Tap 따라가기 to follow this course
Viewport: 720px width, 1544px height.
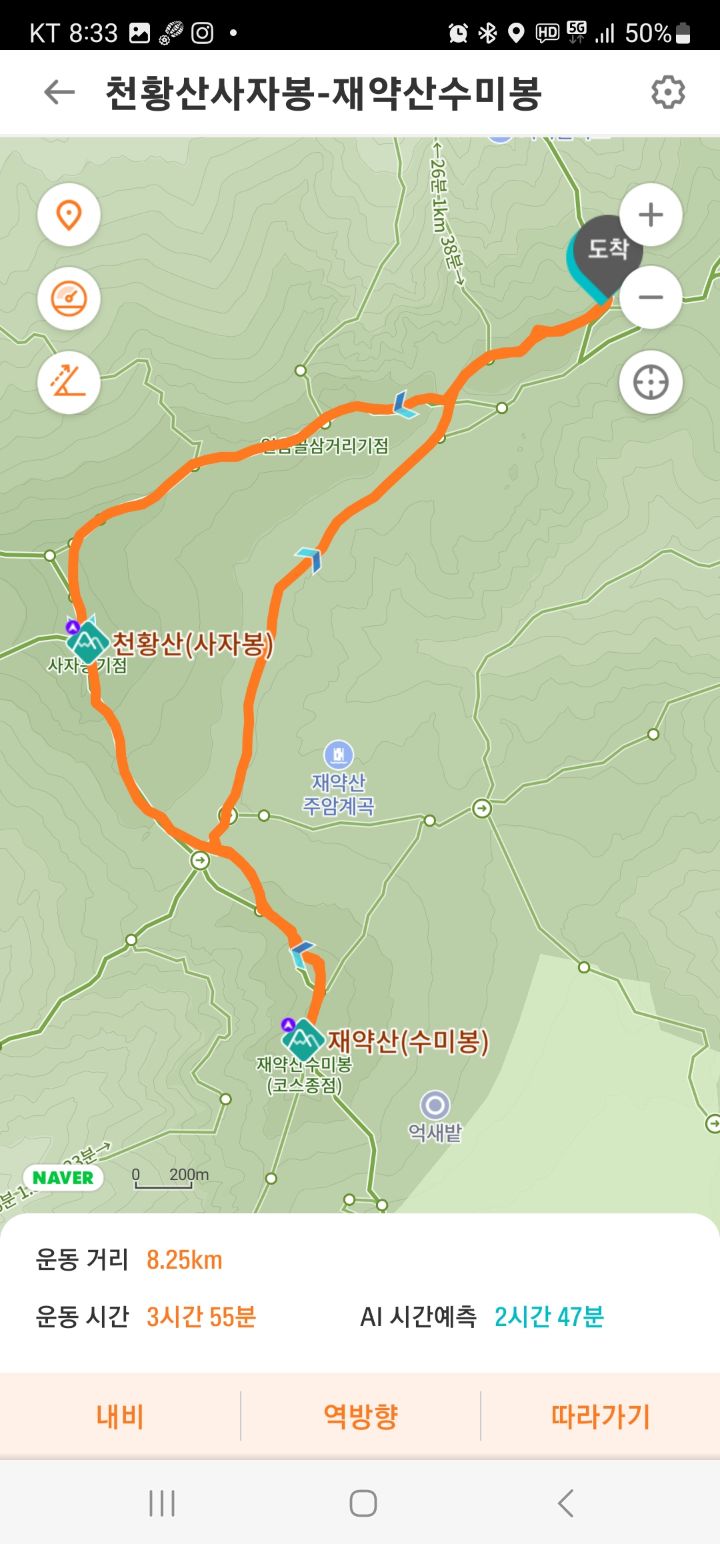tap(601, 1416)
